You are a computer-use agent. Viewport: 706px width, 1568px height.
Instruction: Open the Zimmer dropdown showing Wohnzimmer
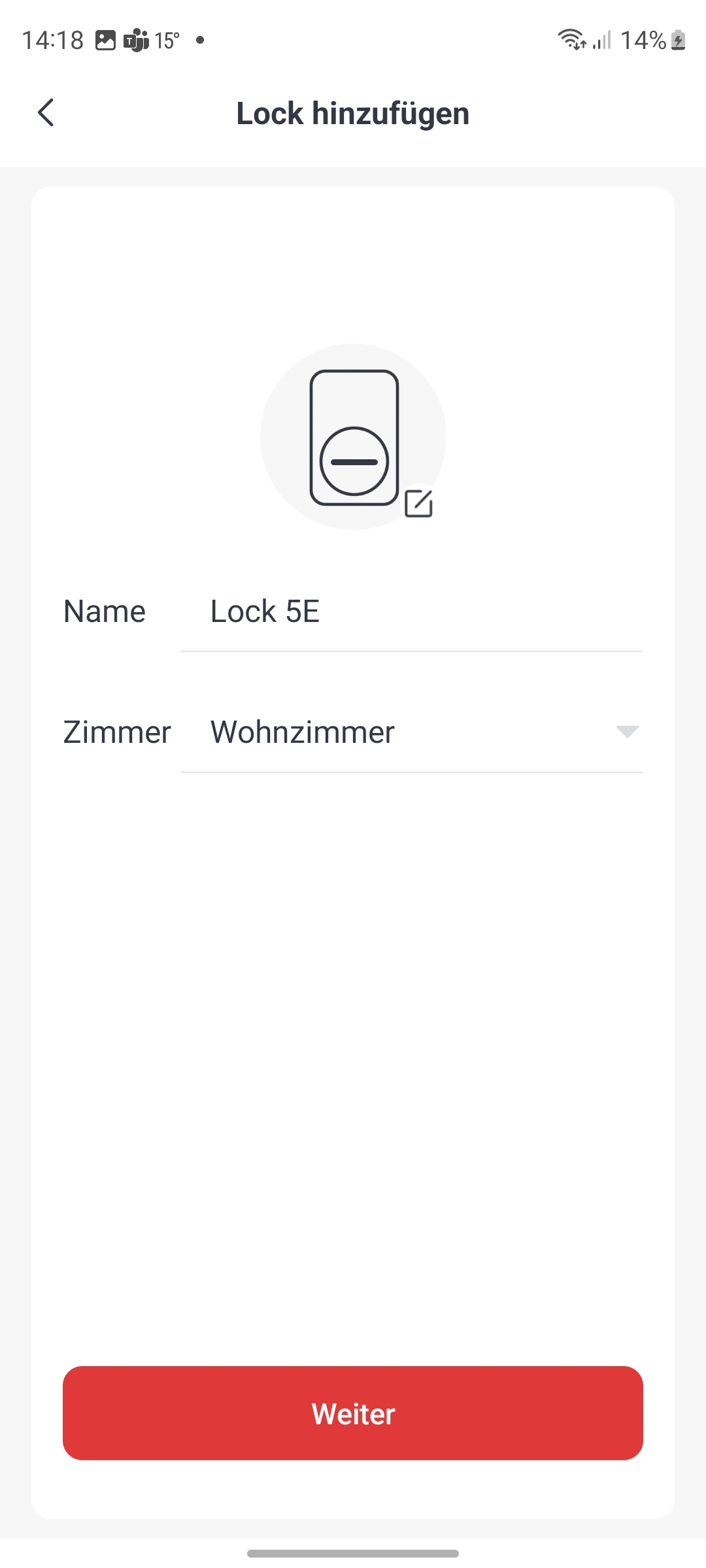411,732
